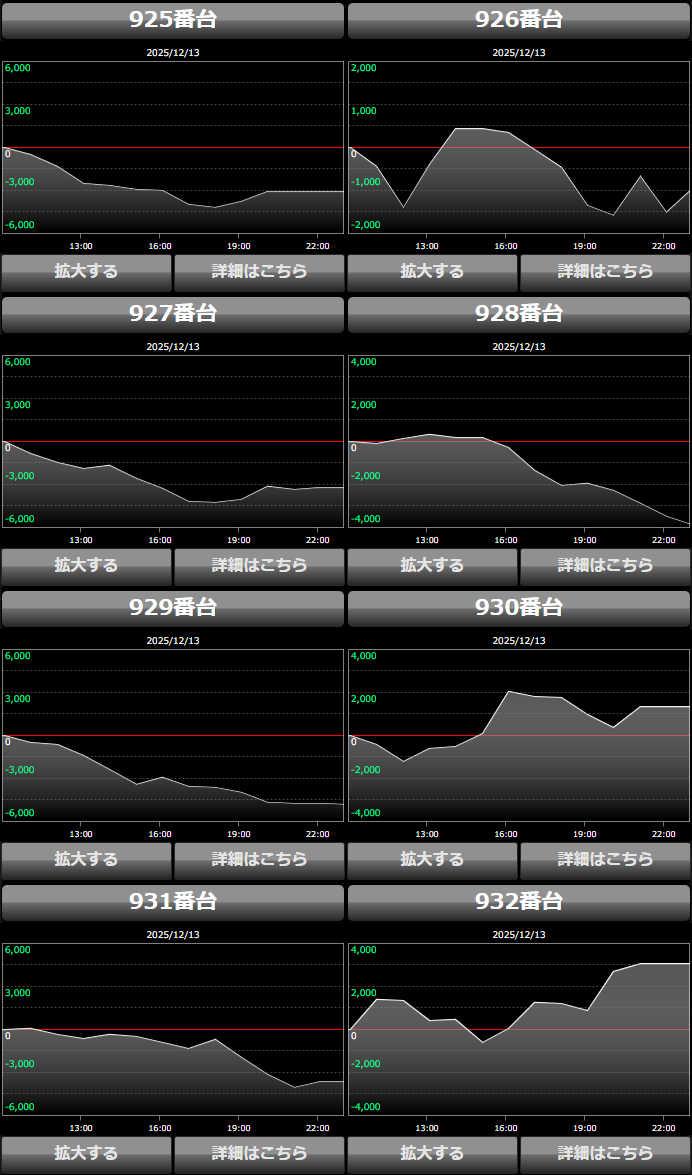Tap 拡大する under machine 931番台
The width and height of the screenshot is (692, 1175).
86,1153
